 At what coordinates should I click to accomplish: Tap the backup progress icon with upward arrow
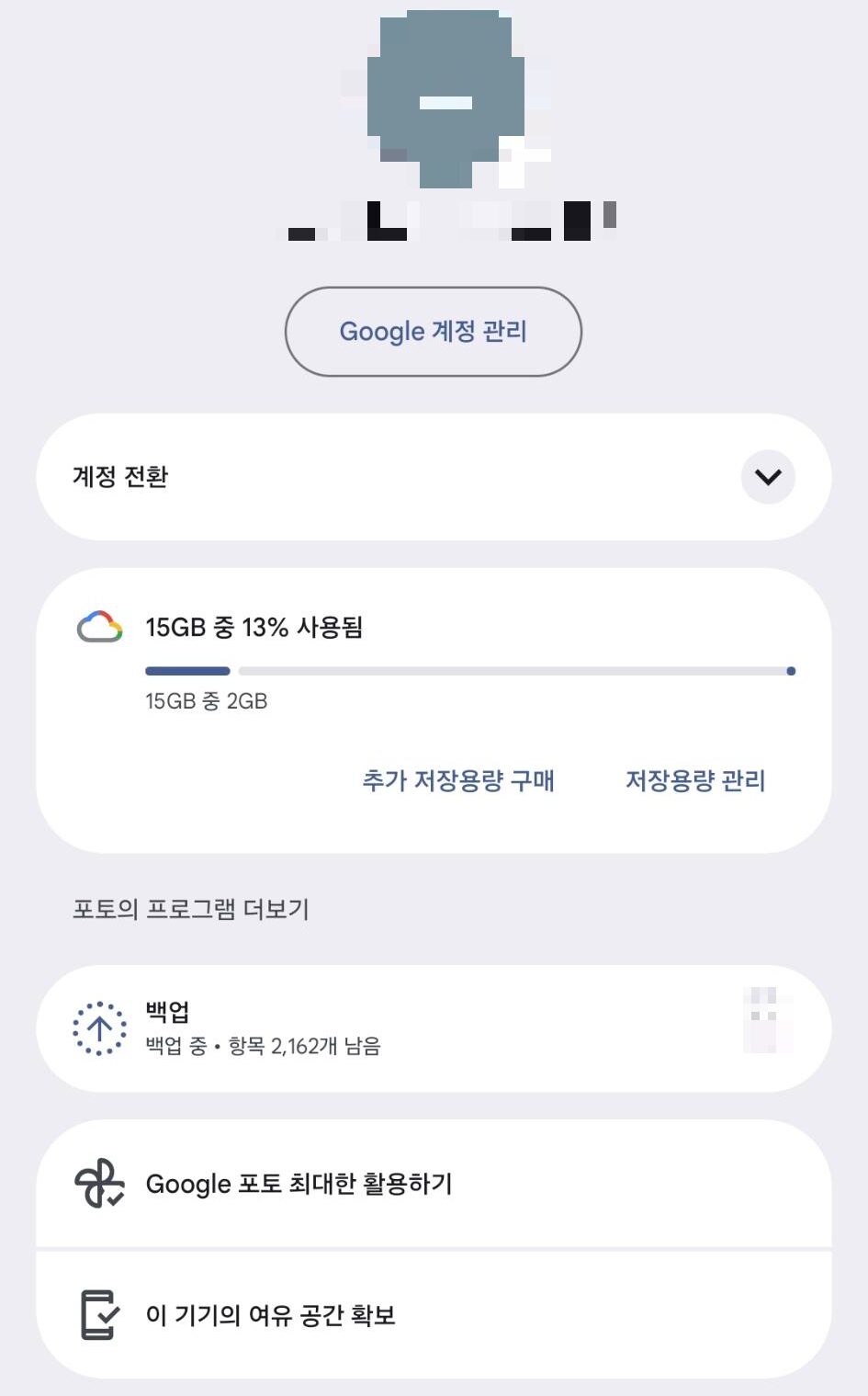(x=99, y=1027)
